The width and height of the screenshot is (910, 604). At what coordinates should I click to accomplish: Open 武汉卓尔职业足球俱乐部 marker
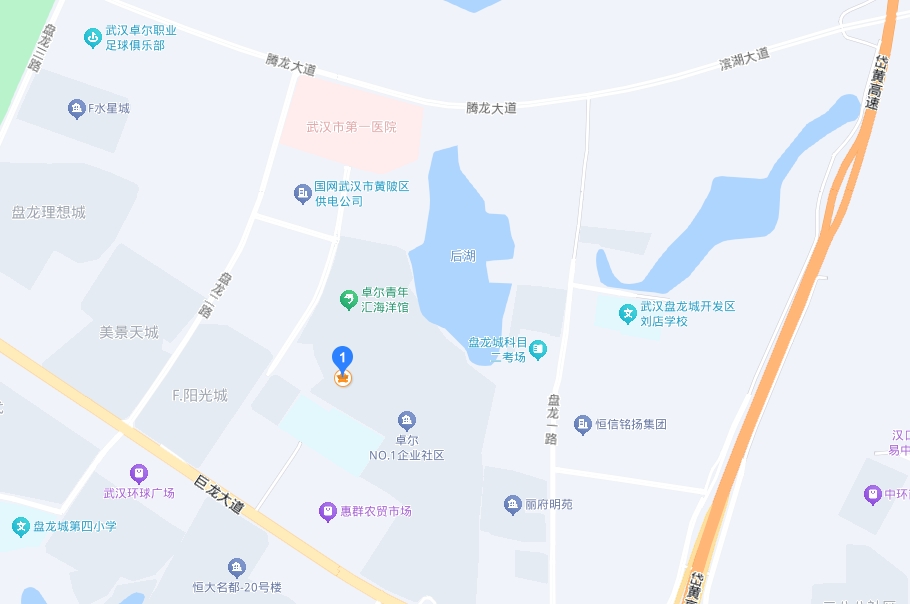coord(93,38)
